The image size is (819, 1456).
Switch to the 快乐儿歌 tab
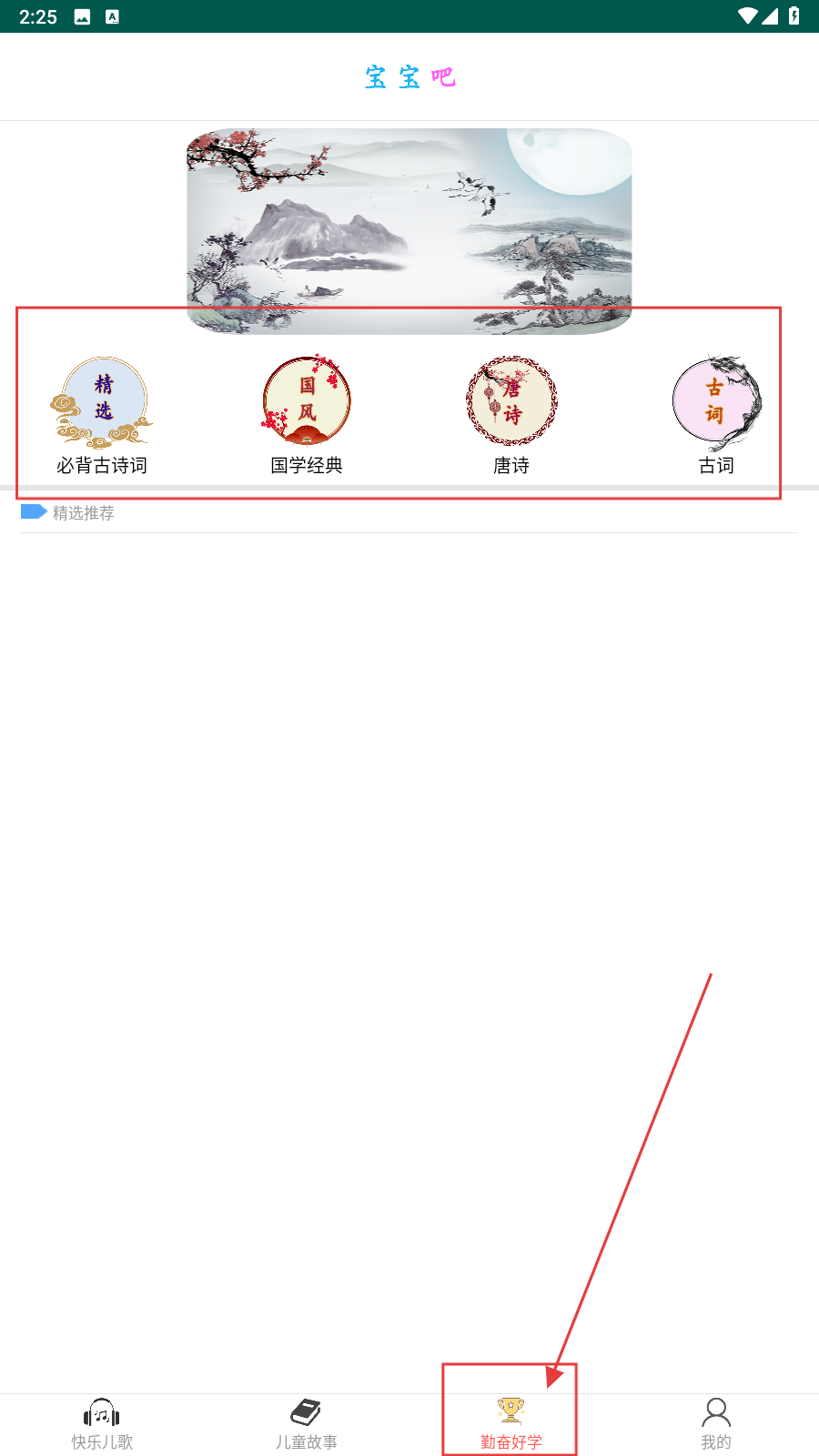(x=102, y=1424)
